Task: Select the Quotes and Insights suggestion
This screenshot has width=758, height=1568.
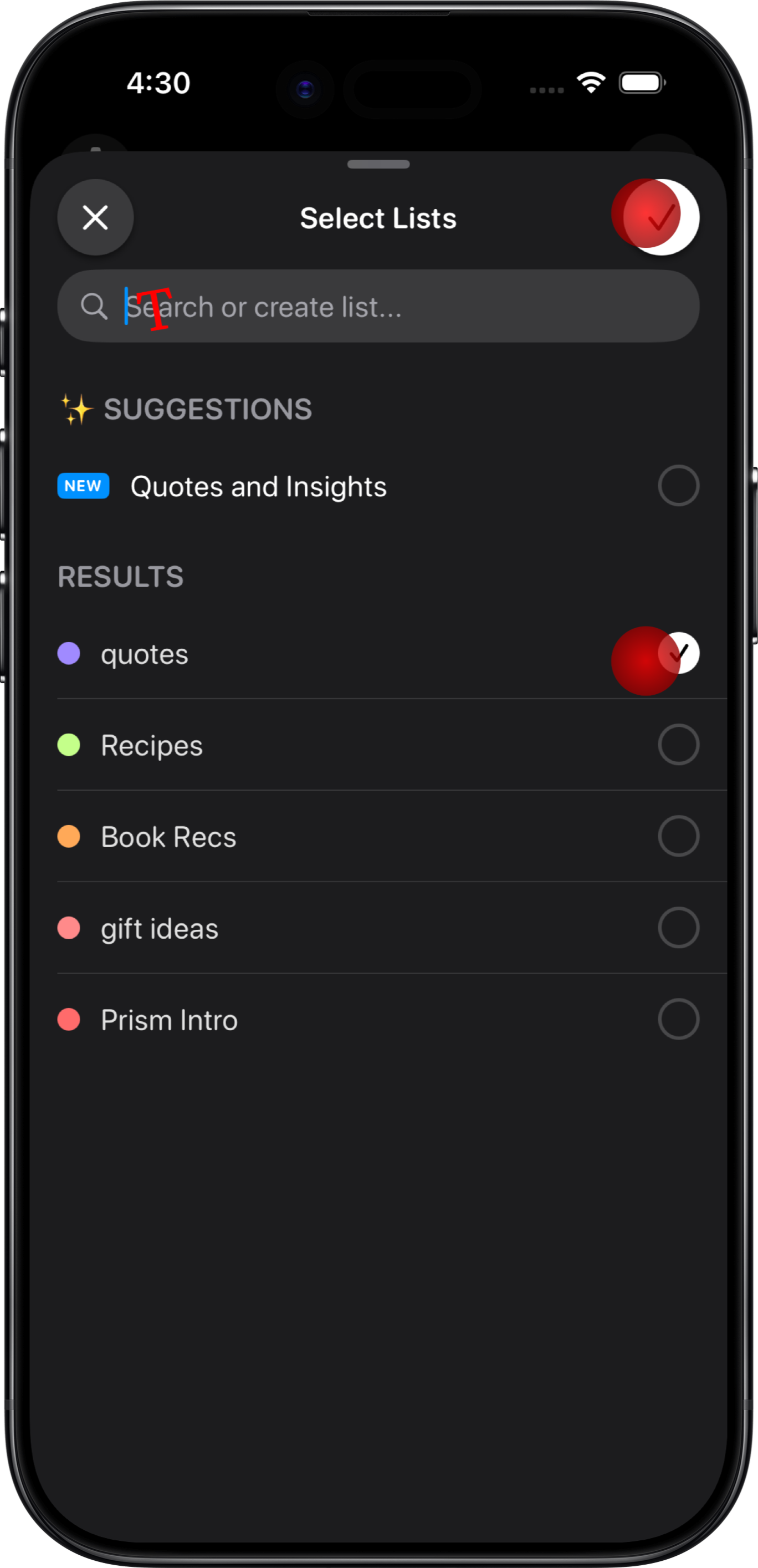Action: (x=678, y=486)
